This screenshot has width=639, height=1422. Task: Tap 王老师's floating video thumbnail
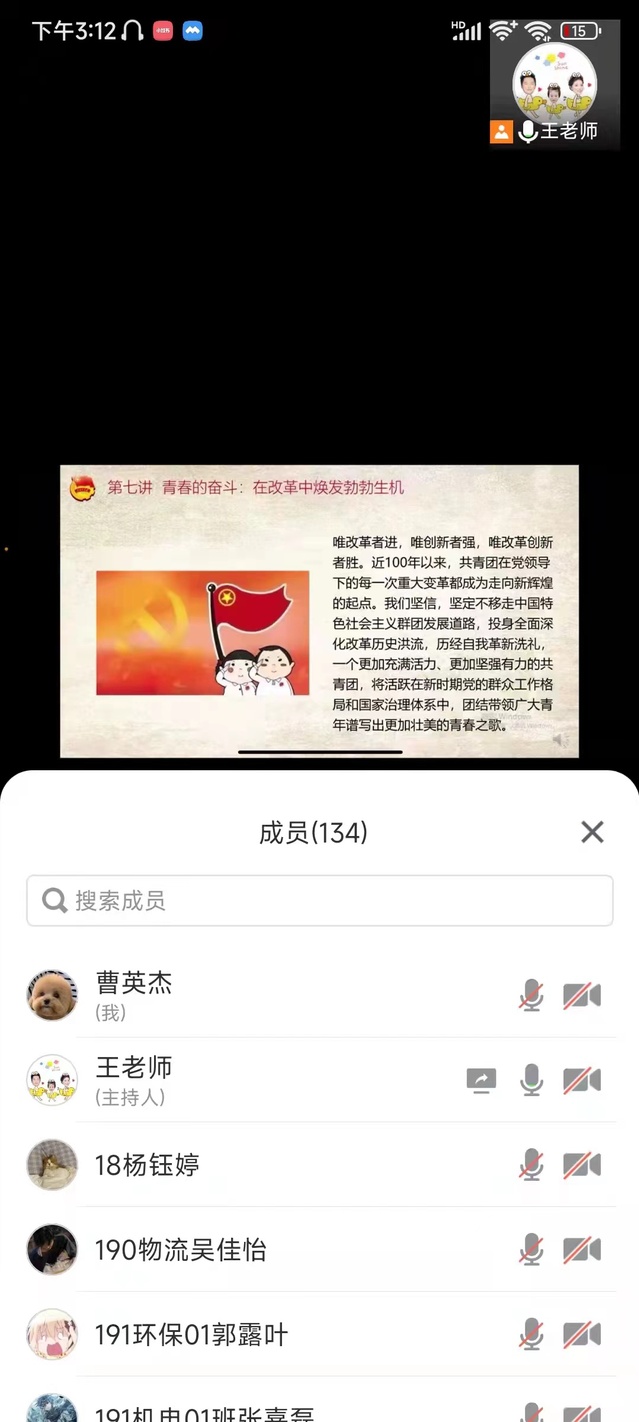tap(555, 85)
